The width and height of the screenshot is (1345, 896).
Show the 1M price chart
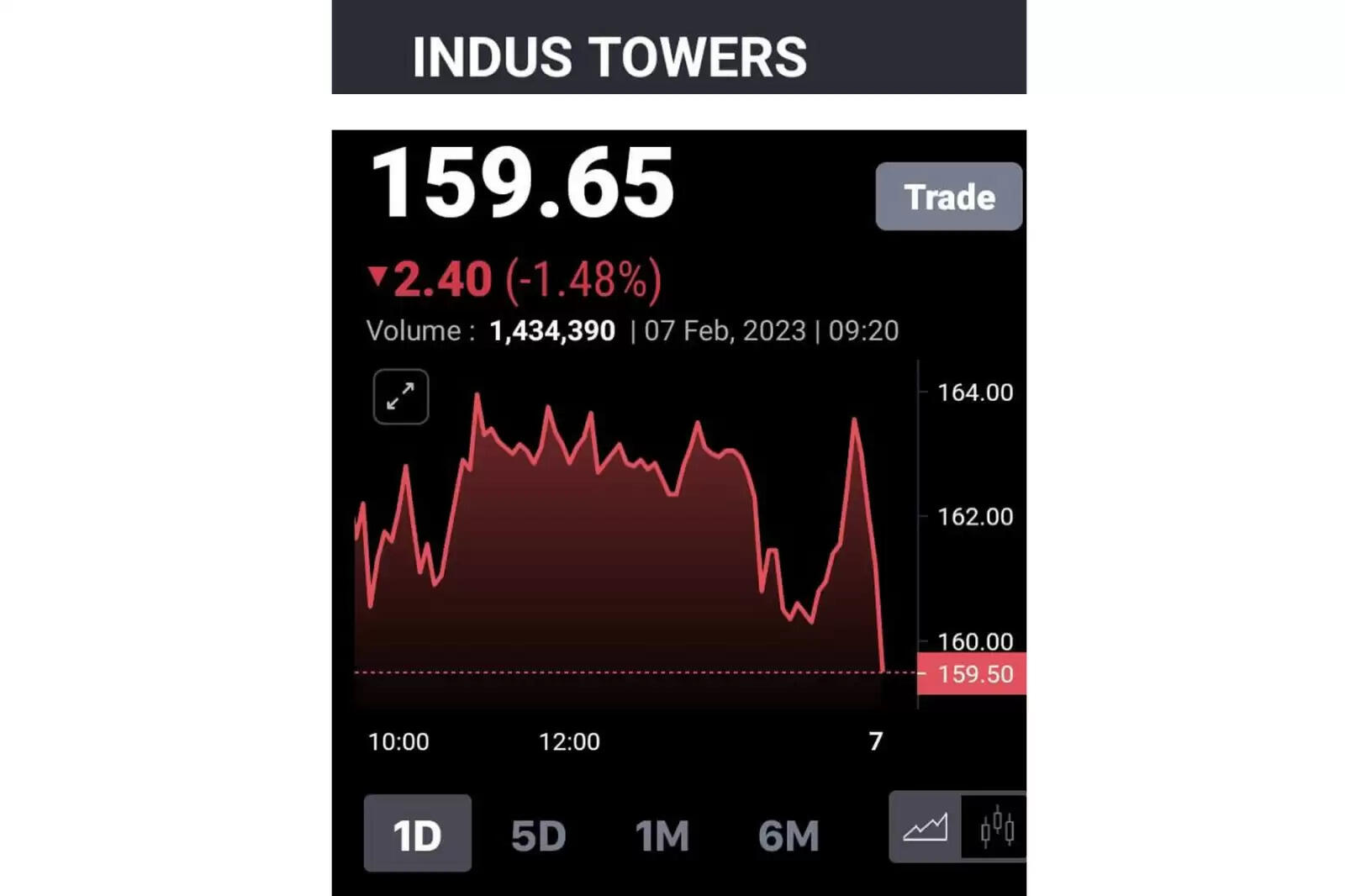662,835
